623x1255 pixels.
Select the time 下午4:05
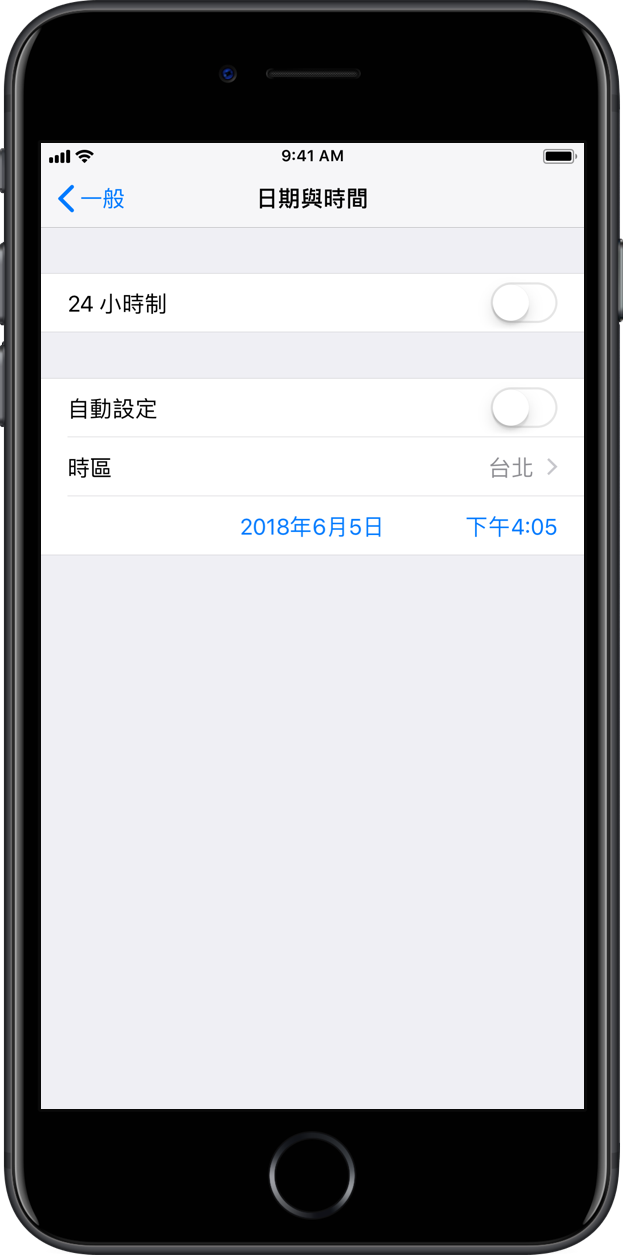click(x=511, y=527)
